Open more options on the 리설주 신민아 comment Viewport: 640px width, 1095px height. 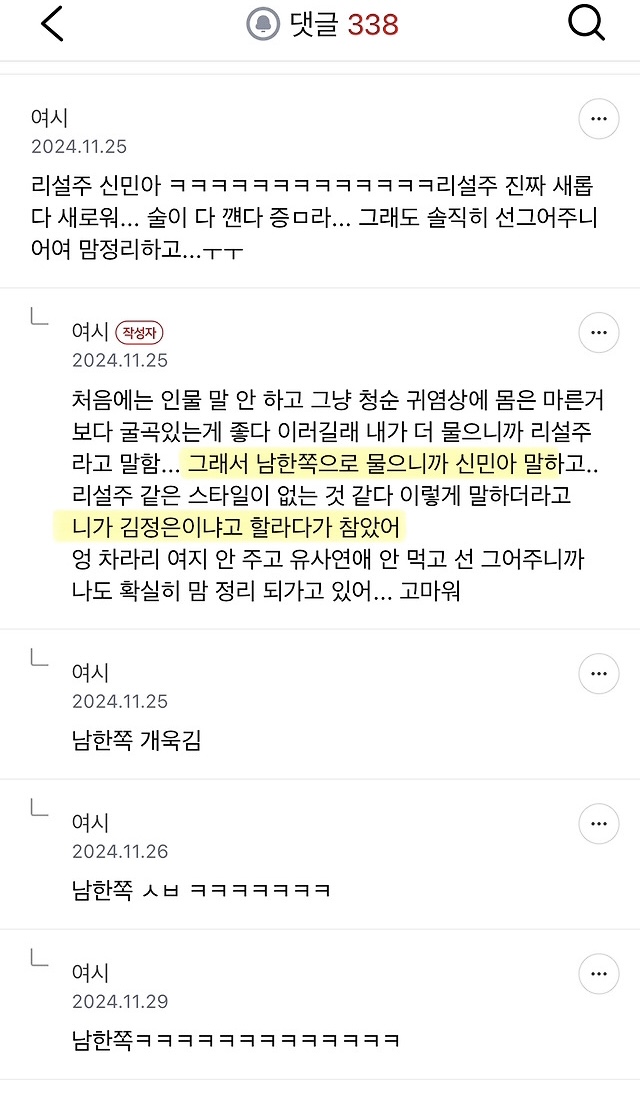click(599, 119)
